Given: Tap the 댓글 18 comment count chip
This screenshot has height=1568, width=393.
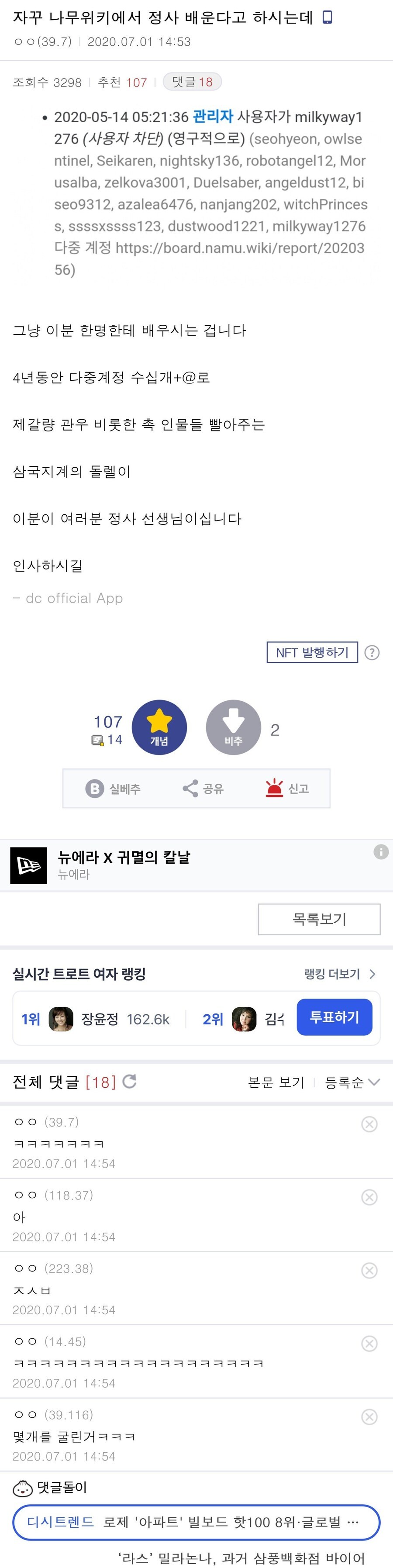Looking at the screenshot, I should click(x=192, y=82).
